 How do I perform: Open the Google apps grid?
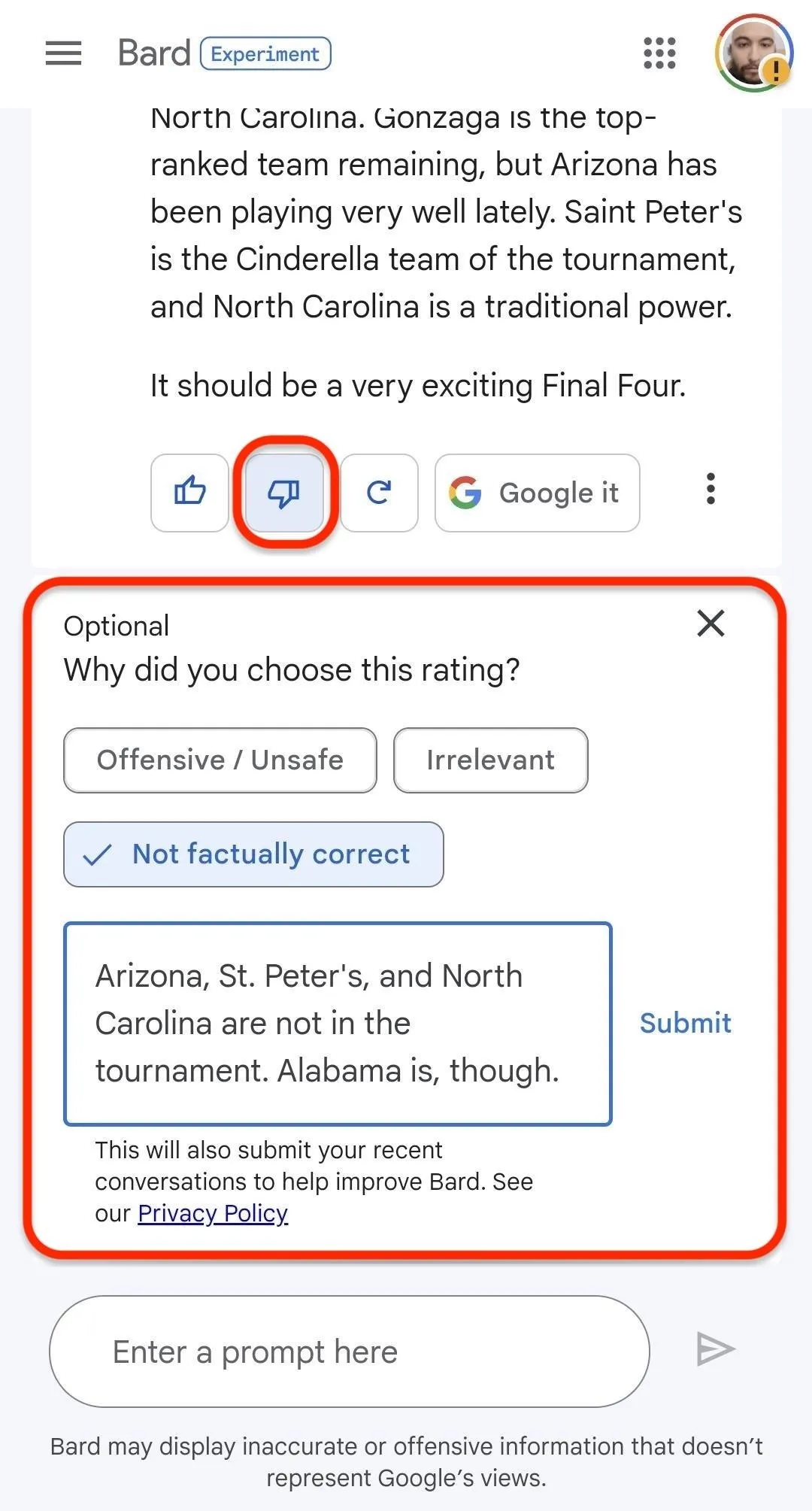pos(659,53)
